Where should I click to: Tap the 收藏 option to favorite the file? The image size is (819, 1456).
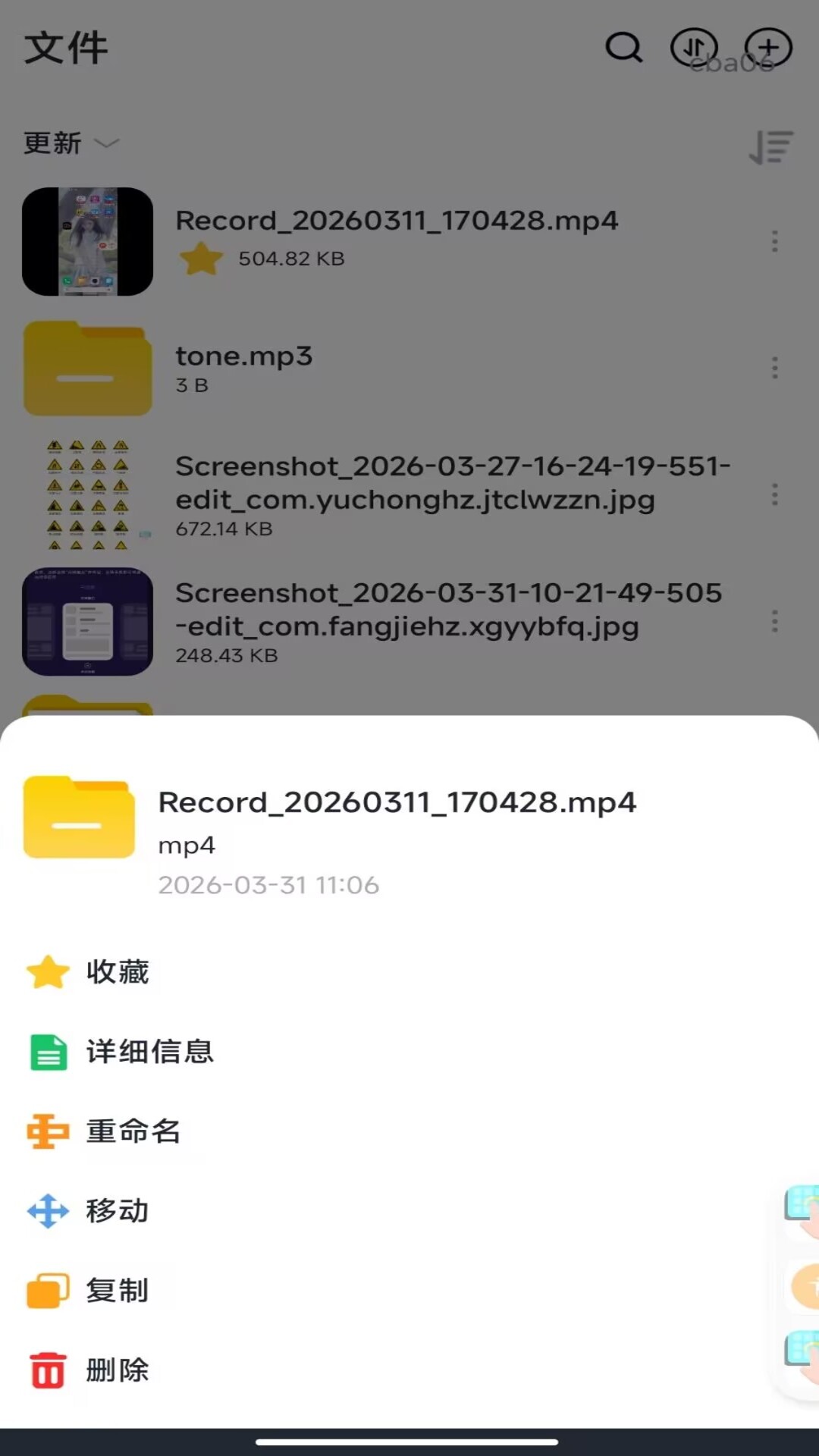pos(118,972)
